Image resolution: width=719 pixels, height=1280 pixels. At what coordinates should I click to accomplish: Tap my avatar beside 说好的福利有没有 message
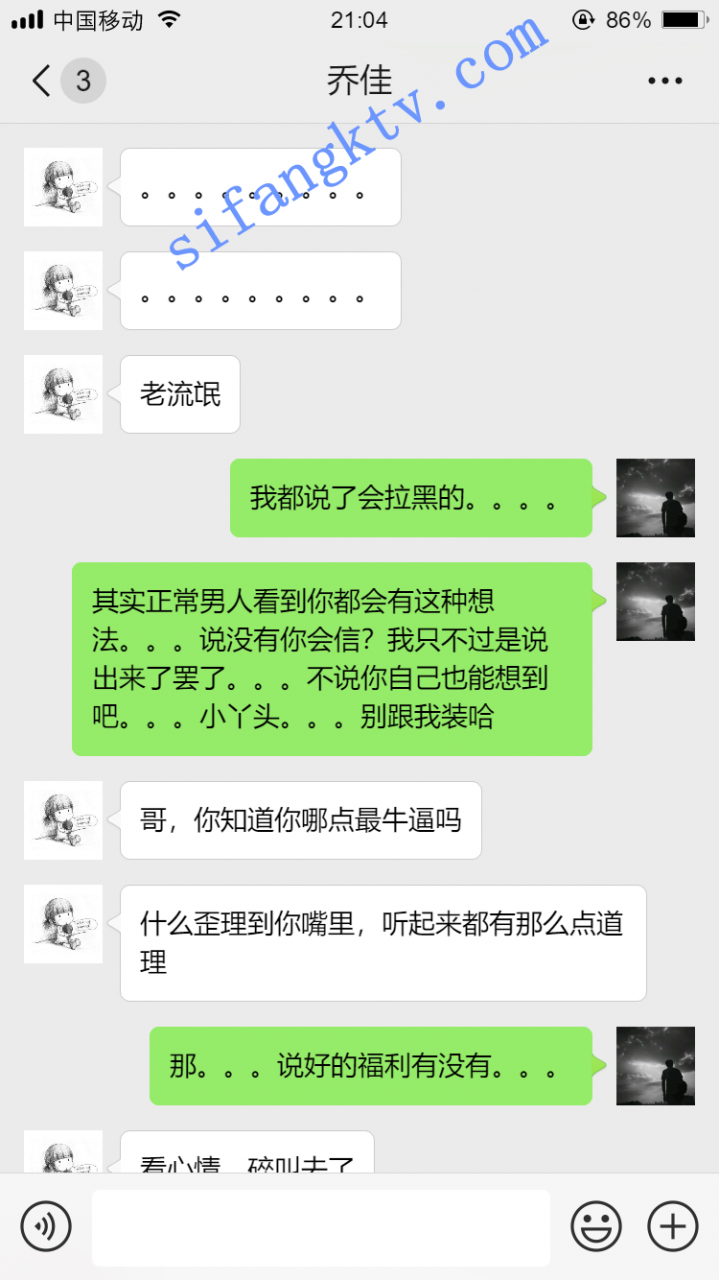655,1066
